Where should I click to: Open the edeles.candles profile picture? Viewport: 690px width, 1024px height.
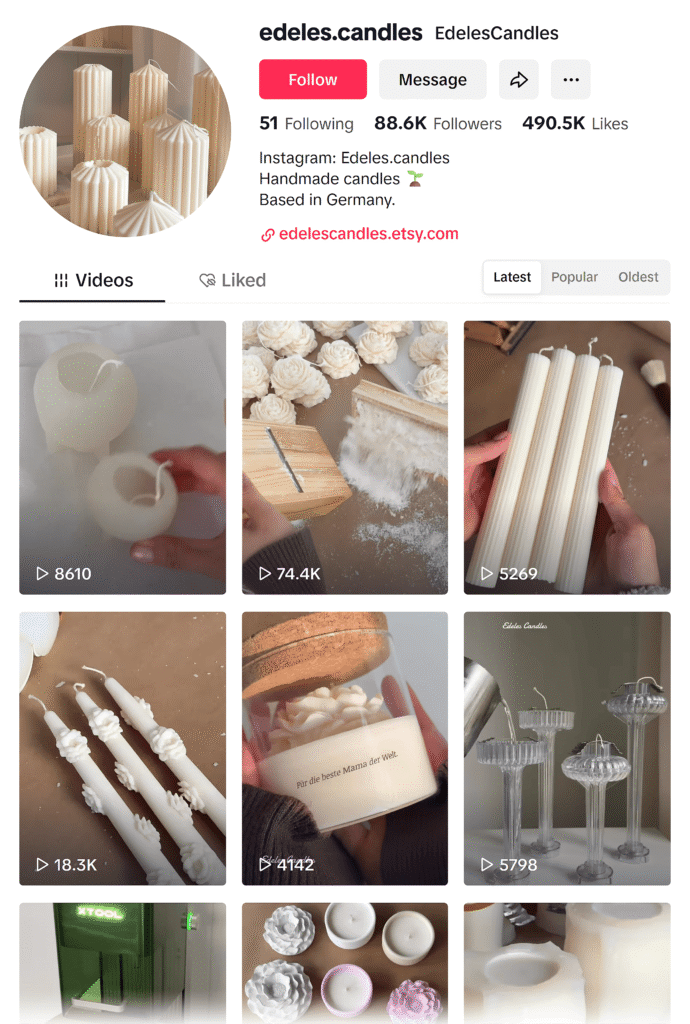tap(125, 131)
